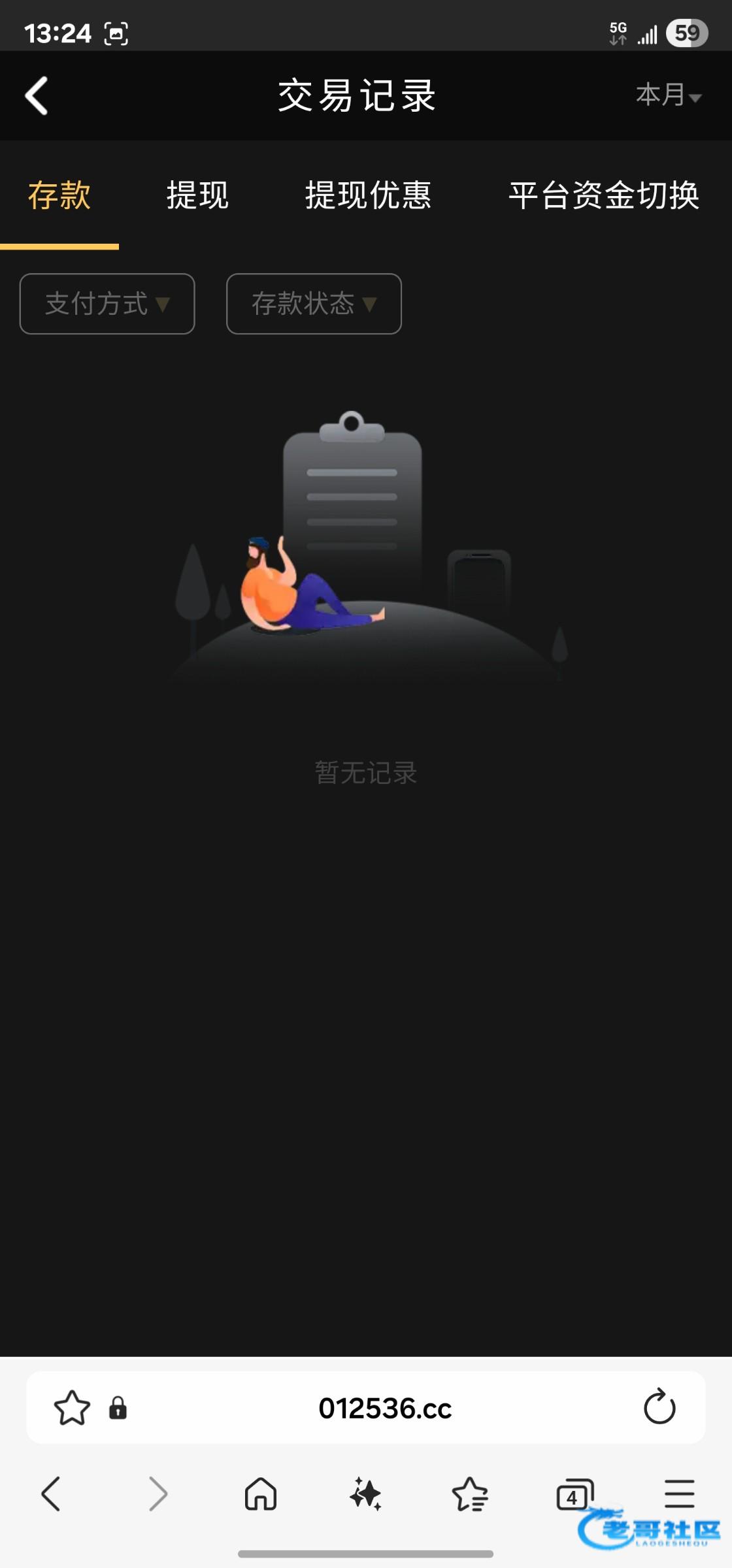Reload the current page
Screen dimensions: 732x1568
[659, 1407]
